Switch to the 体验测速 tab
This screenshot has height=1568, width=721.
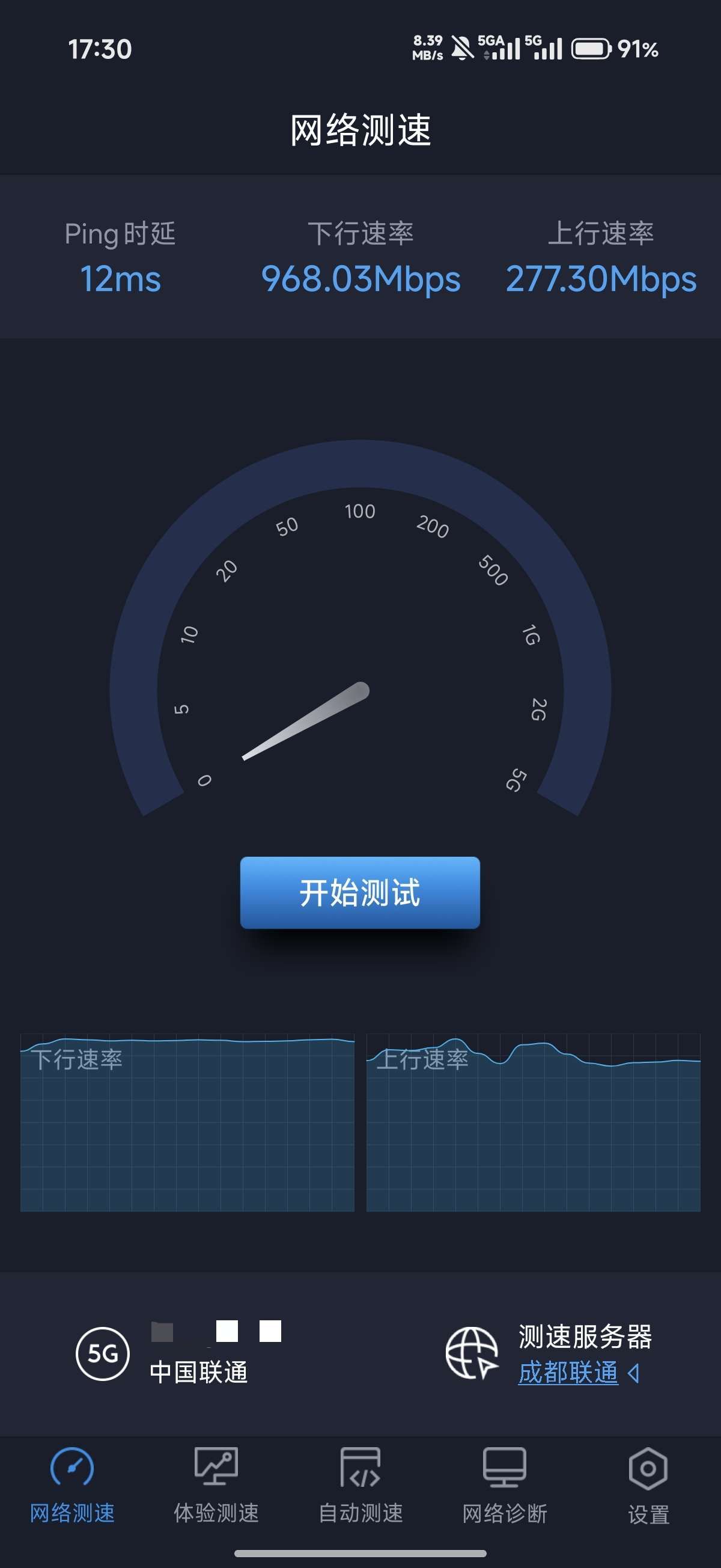(216, 1486)
